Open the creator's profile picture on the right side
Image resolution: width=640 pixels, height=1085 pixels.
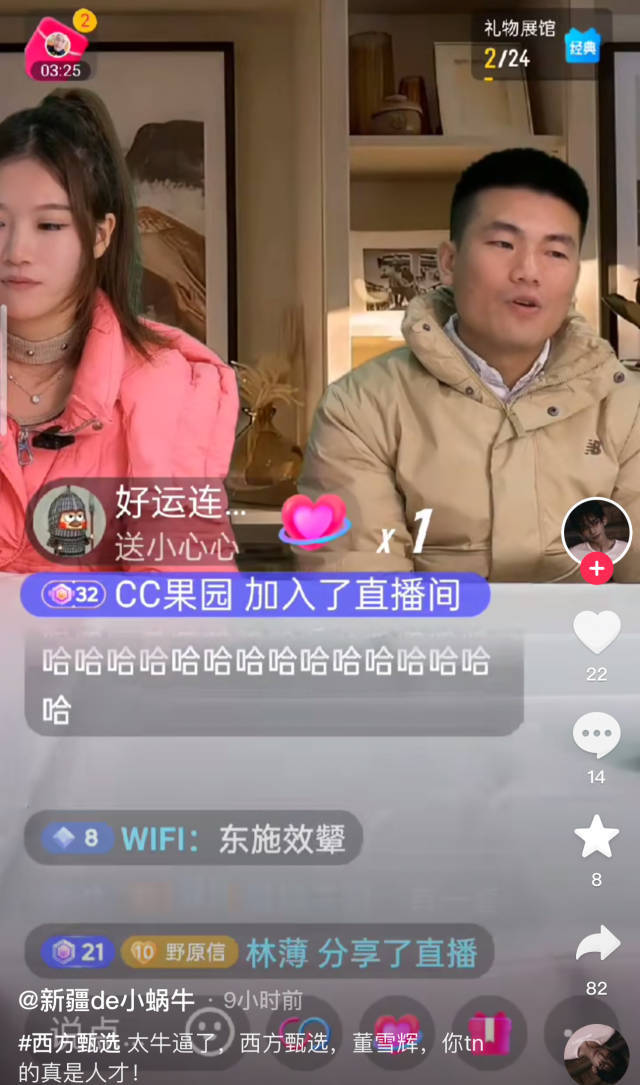597,530
